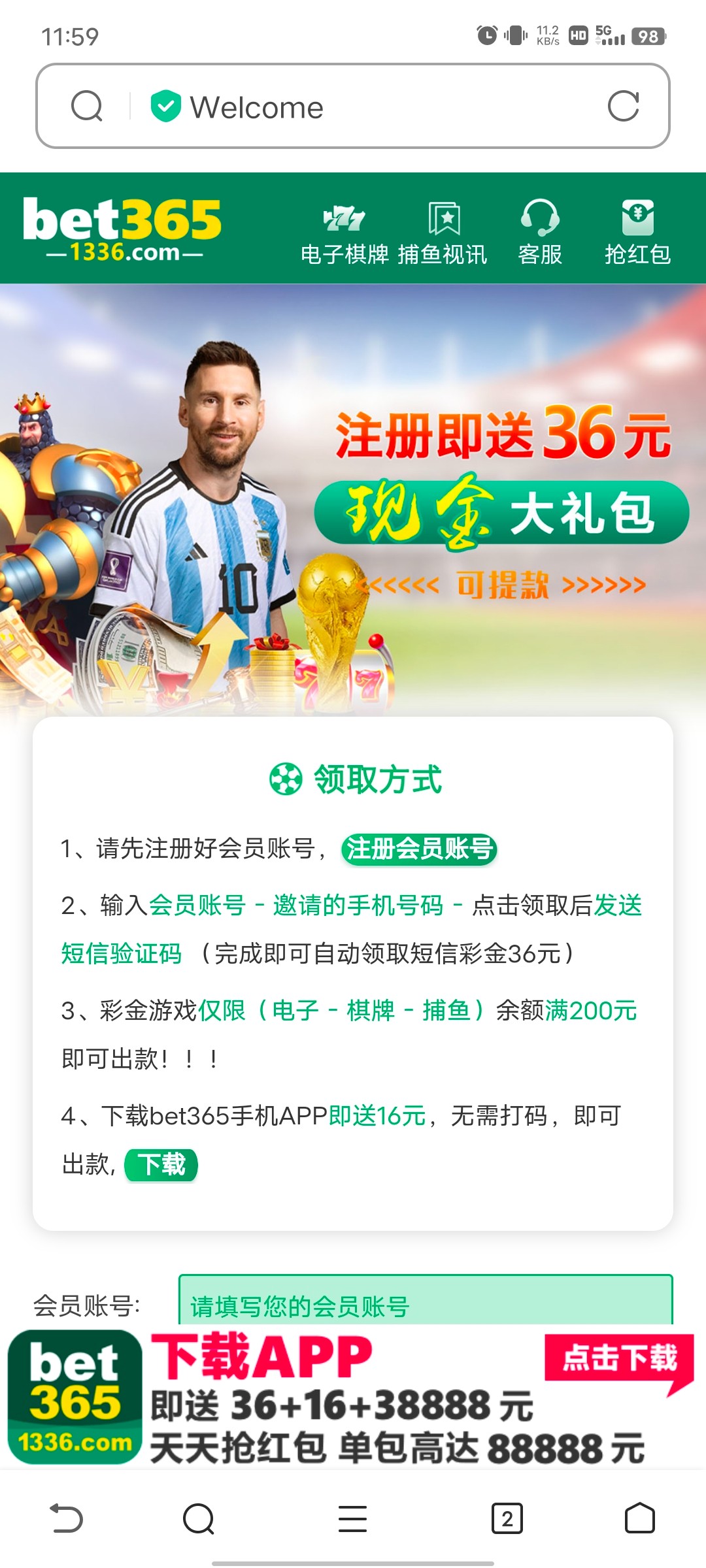Image resolution: width=706 pixels, height=1568 pixels.
Task: Tap the green 下载 button
Action: pos(161,1165)
